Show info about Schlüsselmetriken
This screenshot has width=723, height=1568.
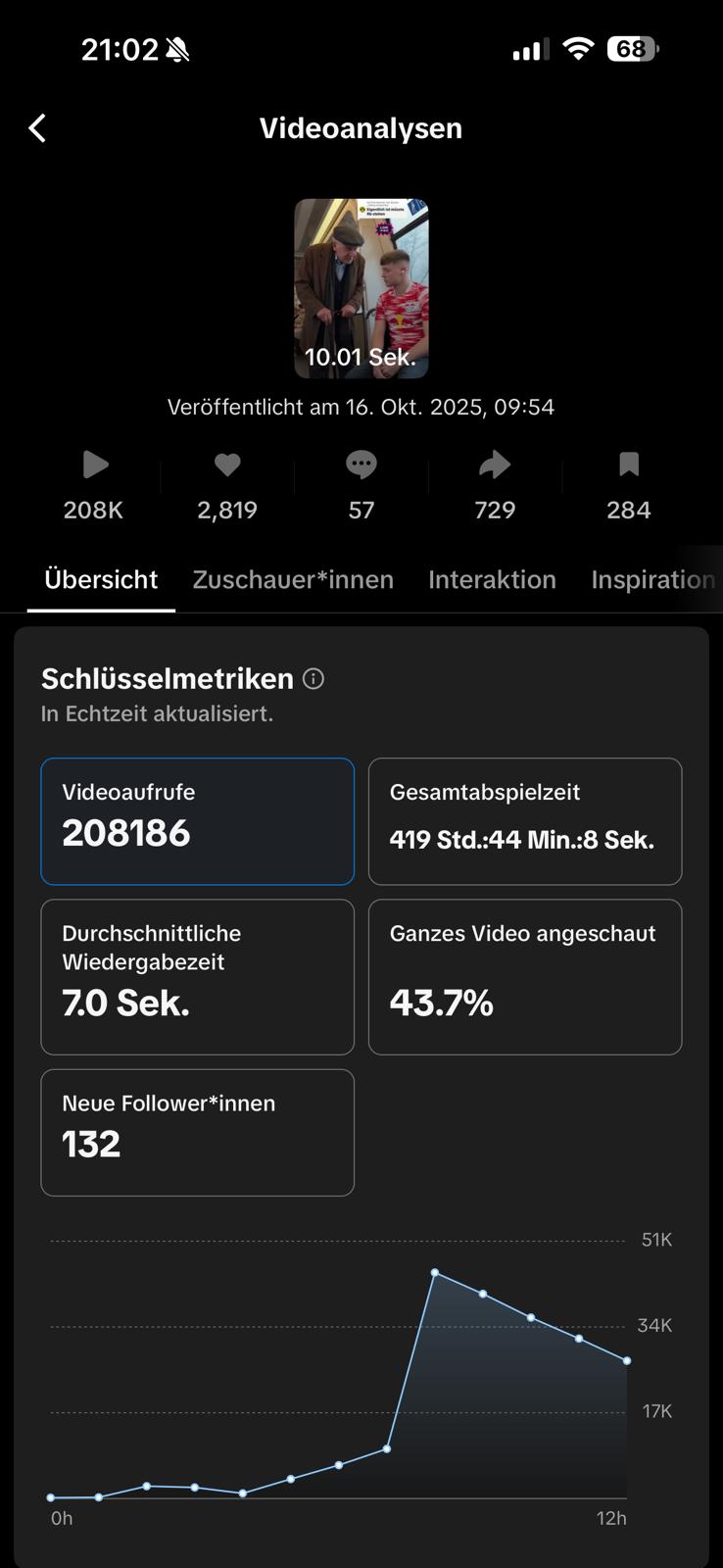pyautogui.click(x=313, y=678)
